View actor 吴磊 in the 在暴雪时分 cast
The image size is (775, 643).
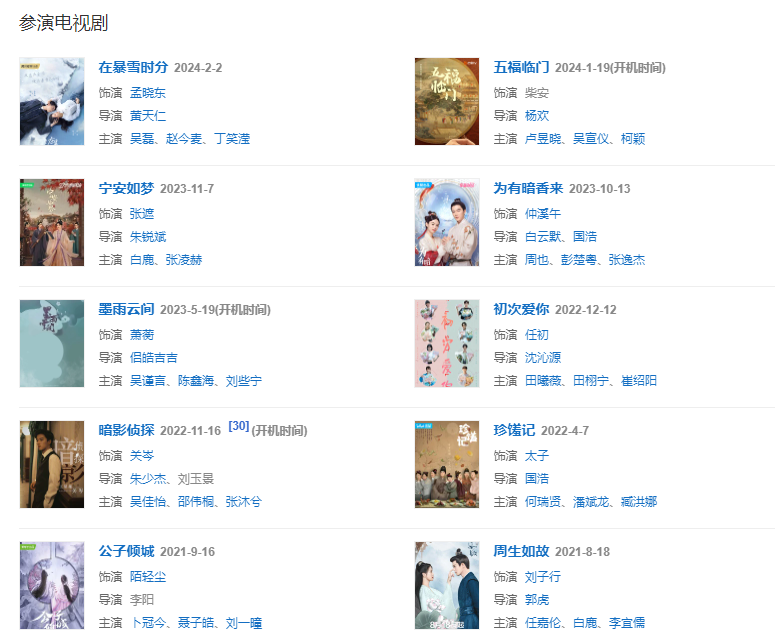[x=143, y=138]
